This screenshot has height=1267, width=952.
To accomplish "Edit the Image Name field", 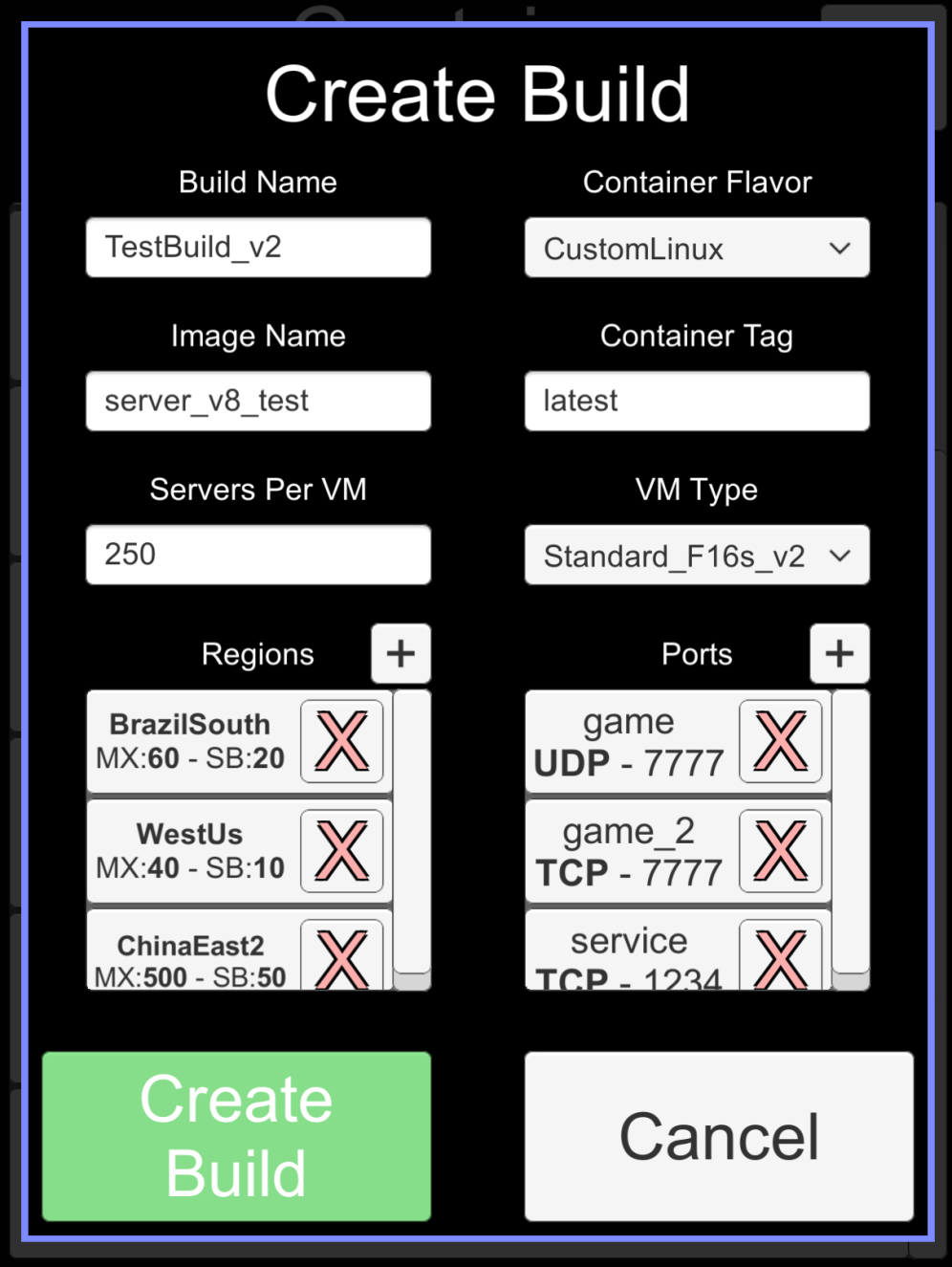I will pyautogui.click(x=258, y=401).
